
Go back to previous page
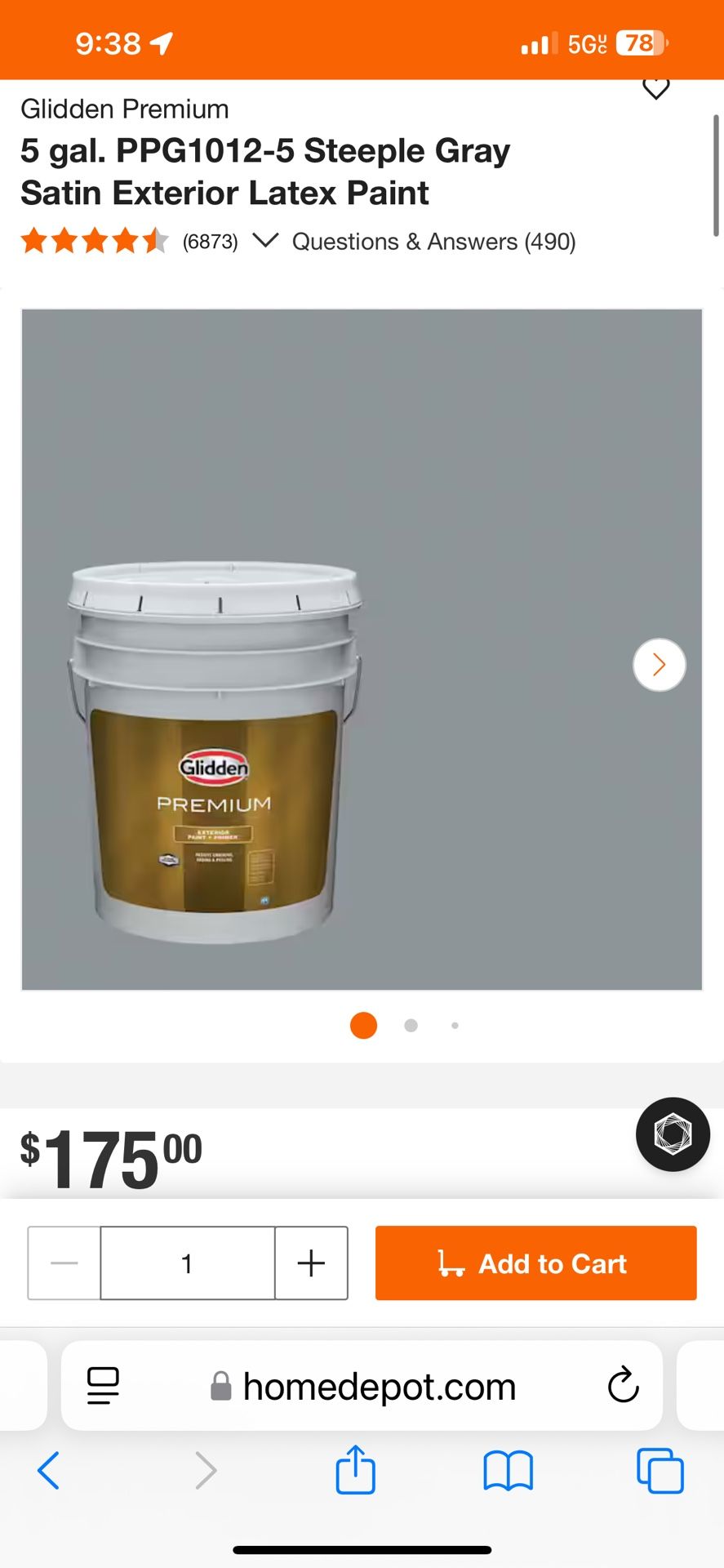[x=49, y=1471]
